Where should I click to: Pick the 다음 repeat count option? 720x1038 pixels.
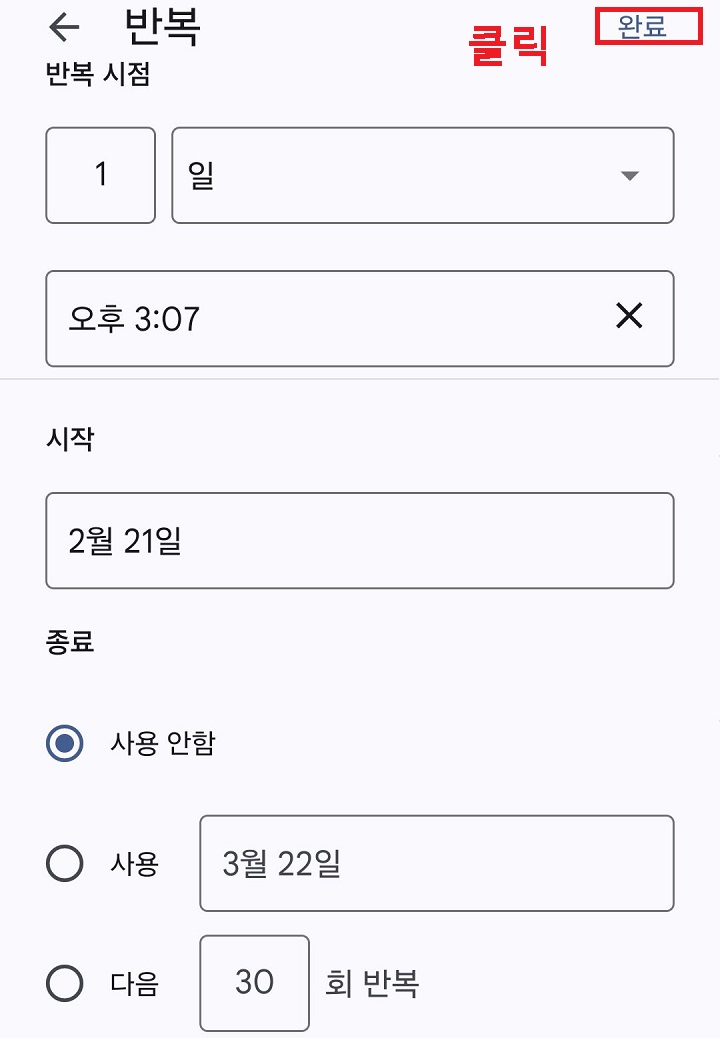64,983
